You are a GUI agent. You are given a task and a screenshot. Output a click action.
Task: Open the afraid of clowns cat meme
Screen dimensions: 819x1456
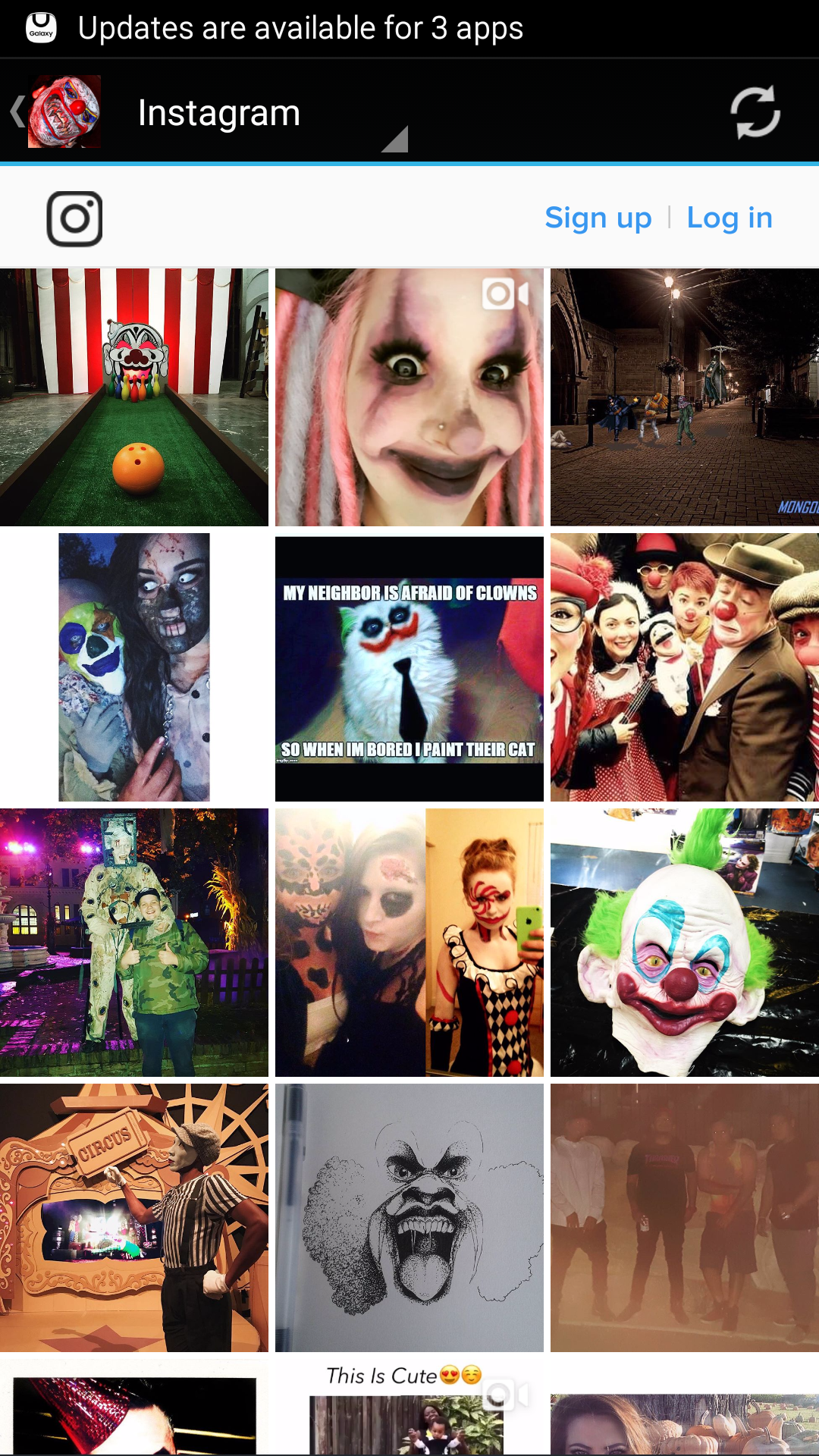409,669
